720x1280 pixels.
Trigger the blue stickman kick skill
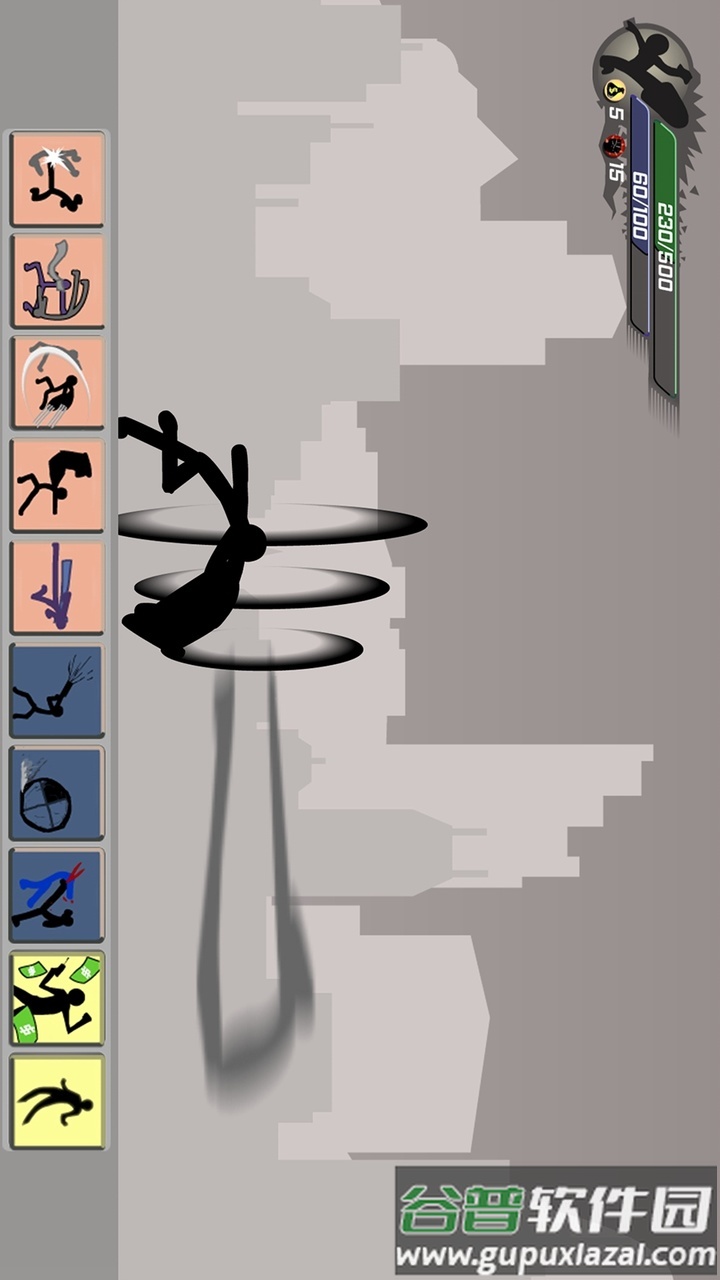click(57, 896)
